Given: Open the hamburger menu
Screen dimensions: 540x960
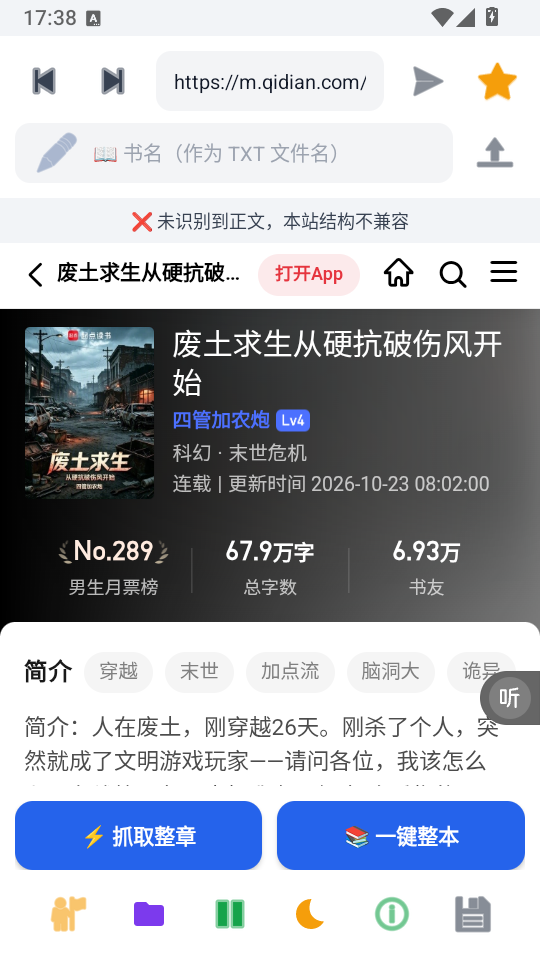Looking at the screenshot, I should point(504,272).
